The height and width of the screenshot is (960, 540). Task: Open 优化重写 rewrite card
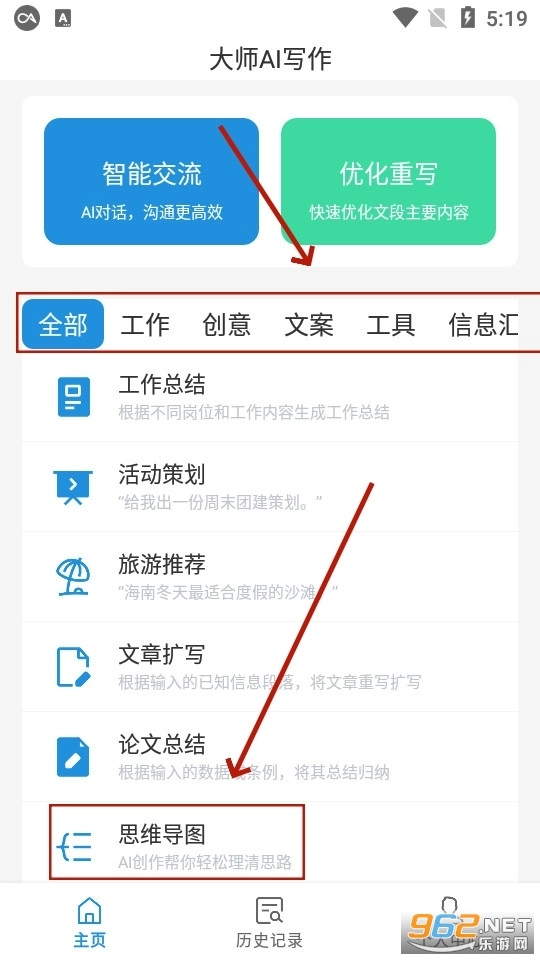tap(388, 181)
